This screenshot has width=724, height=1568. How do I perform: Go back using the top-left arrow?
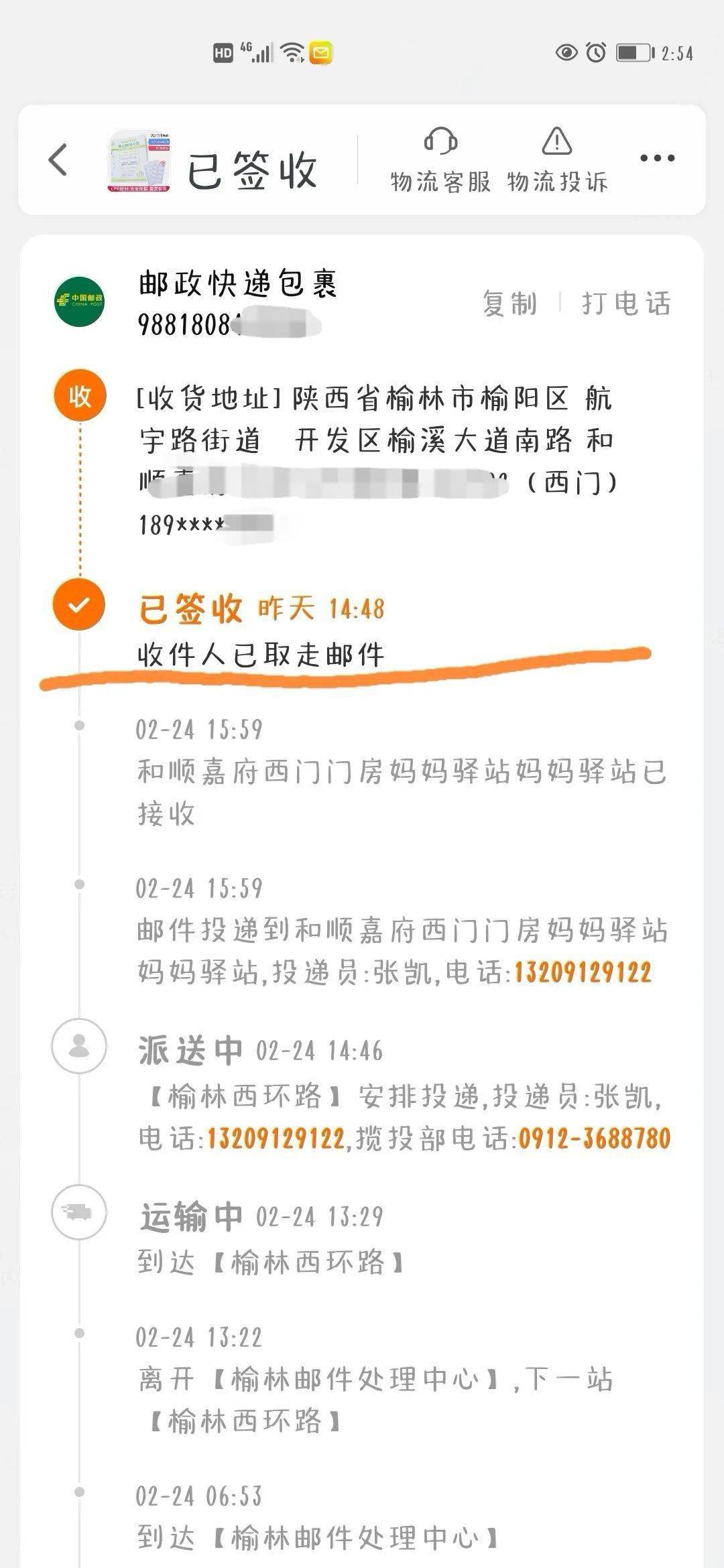pyautogui.click(x=58, y=160)
